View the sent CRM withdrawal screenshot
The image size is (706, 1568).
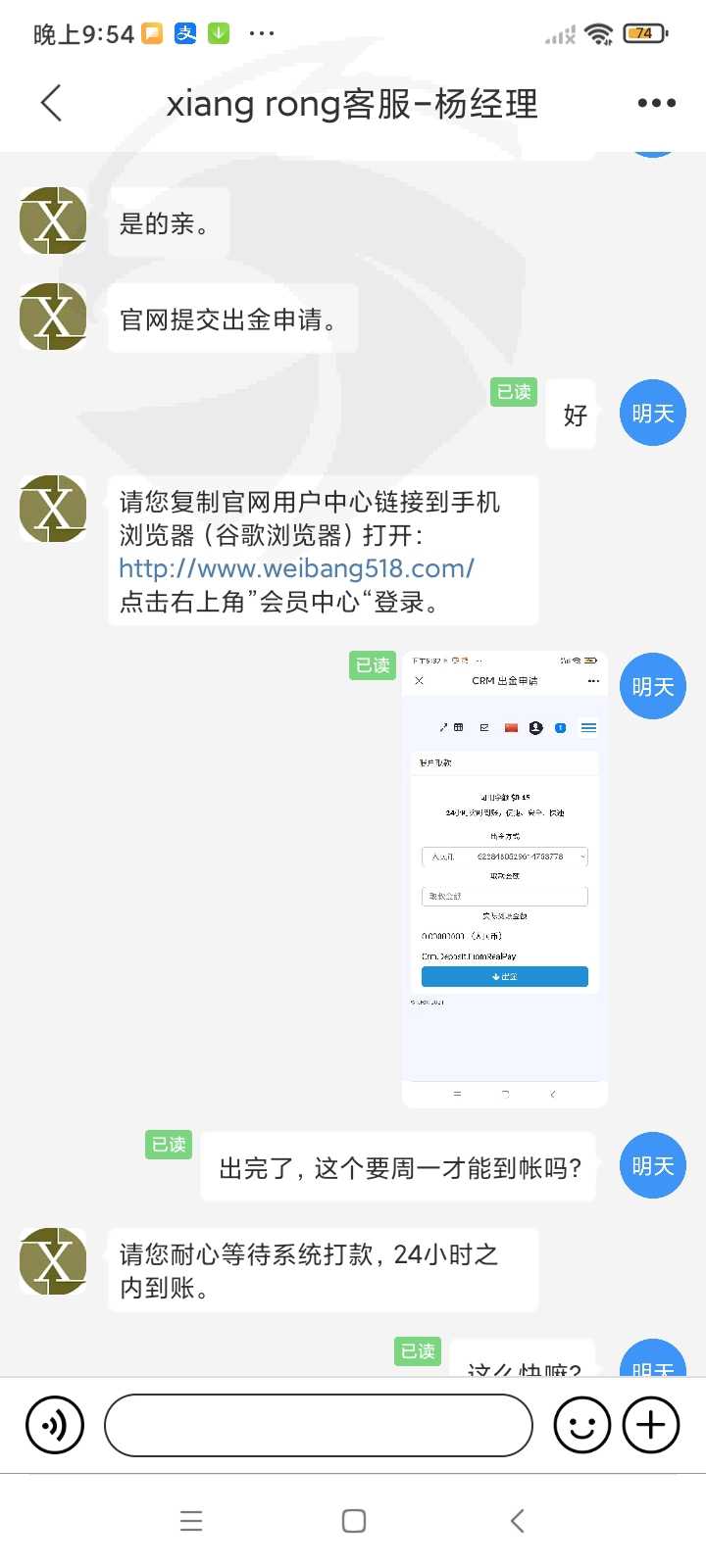coord(504,879)
